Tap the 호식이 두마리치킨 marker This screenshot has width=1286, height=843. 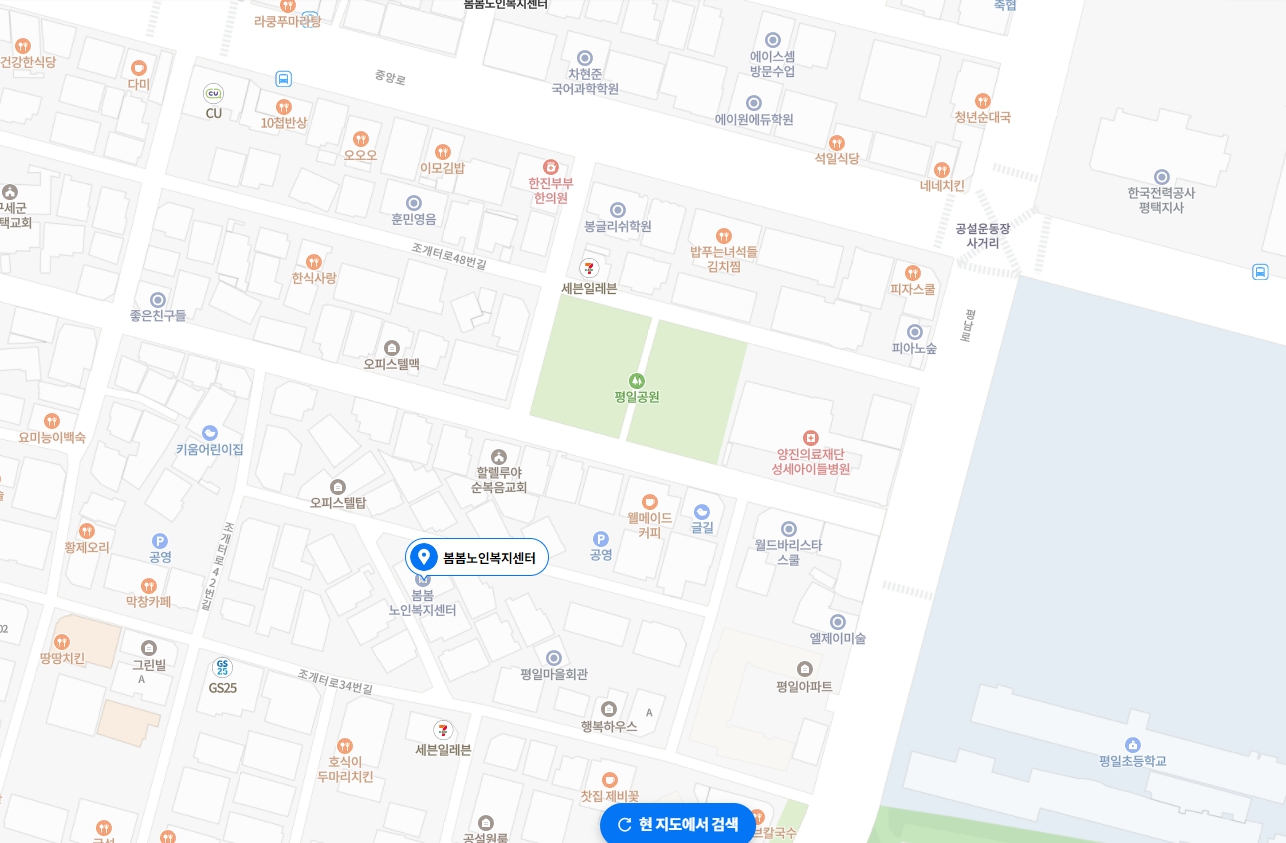[x=345, y=745]
